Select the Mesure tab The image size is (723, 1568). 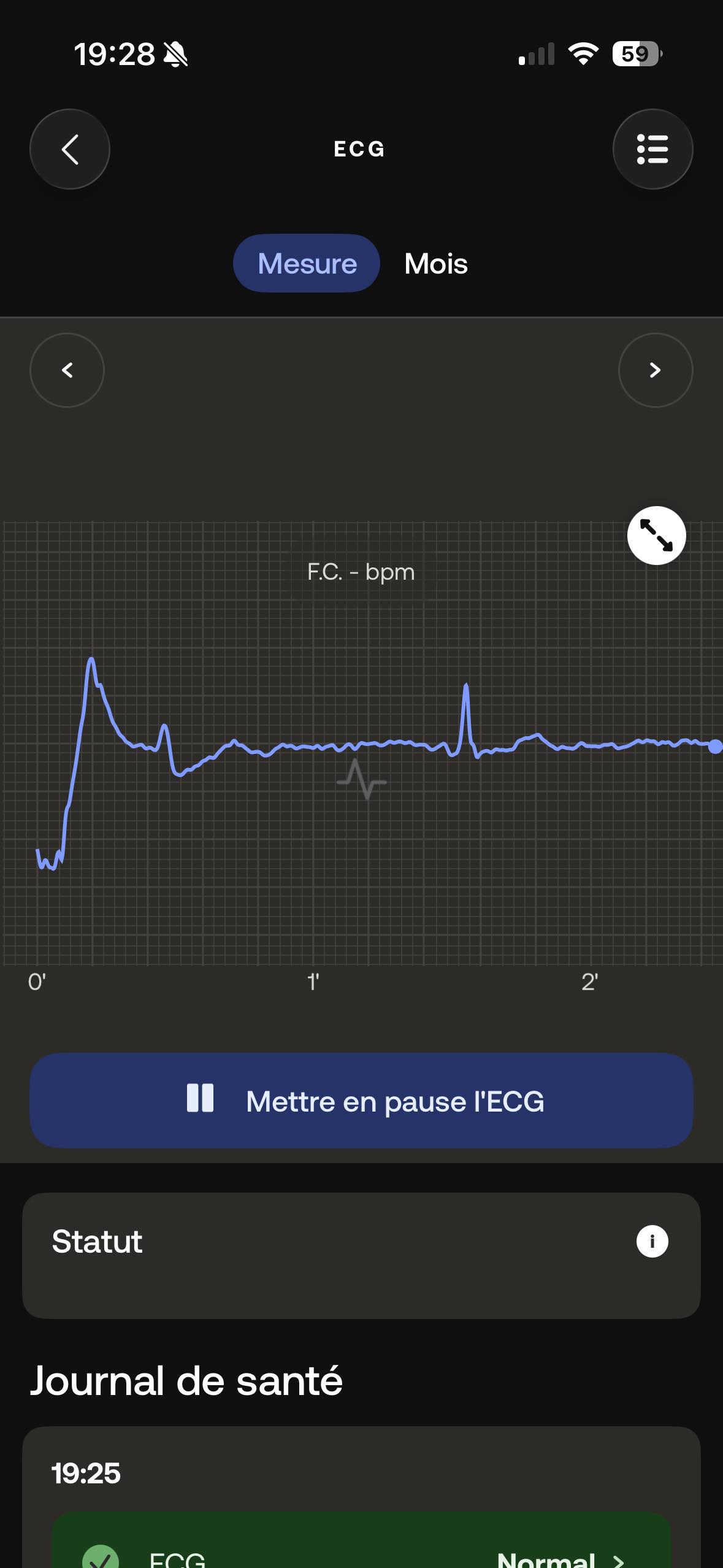pyautogui.click(x=306, y=263)
